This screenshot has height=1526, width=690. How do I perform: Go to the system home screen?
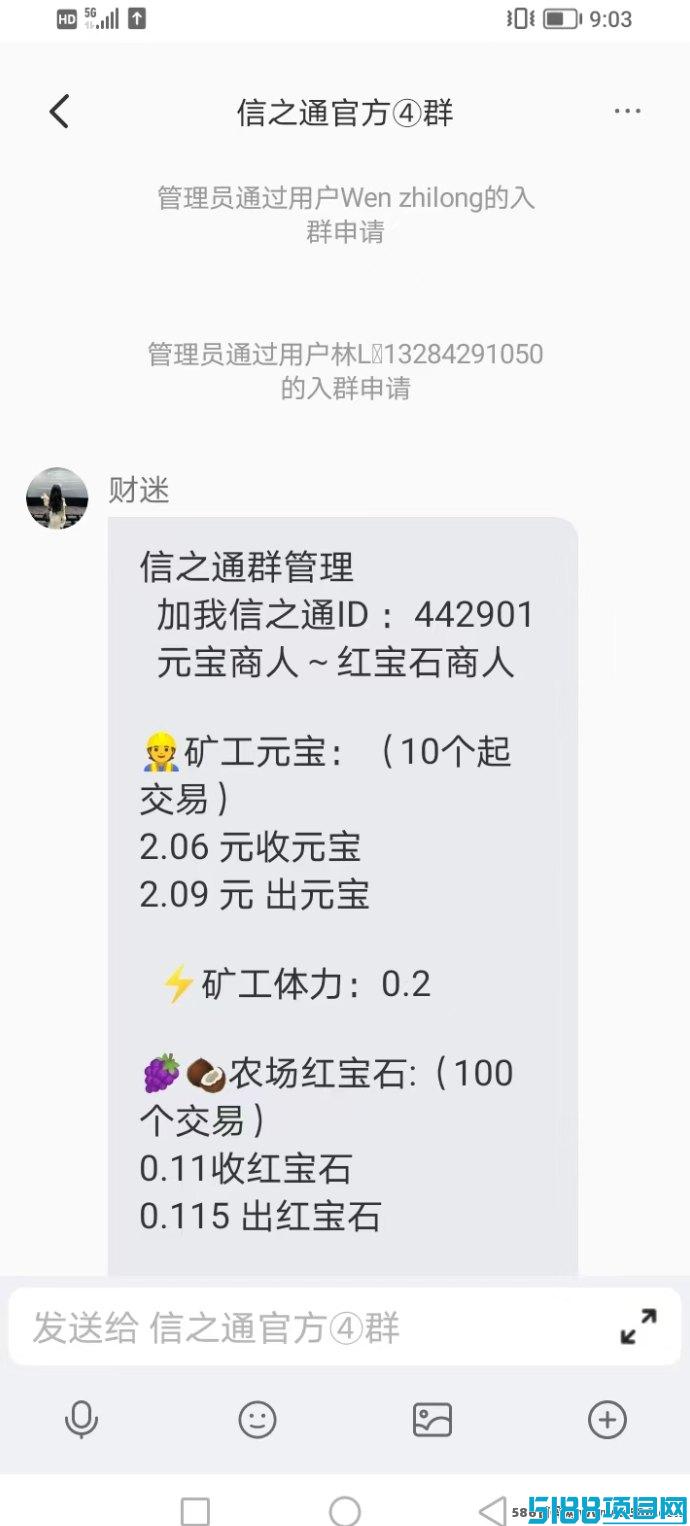click(x=345, y=1511)
